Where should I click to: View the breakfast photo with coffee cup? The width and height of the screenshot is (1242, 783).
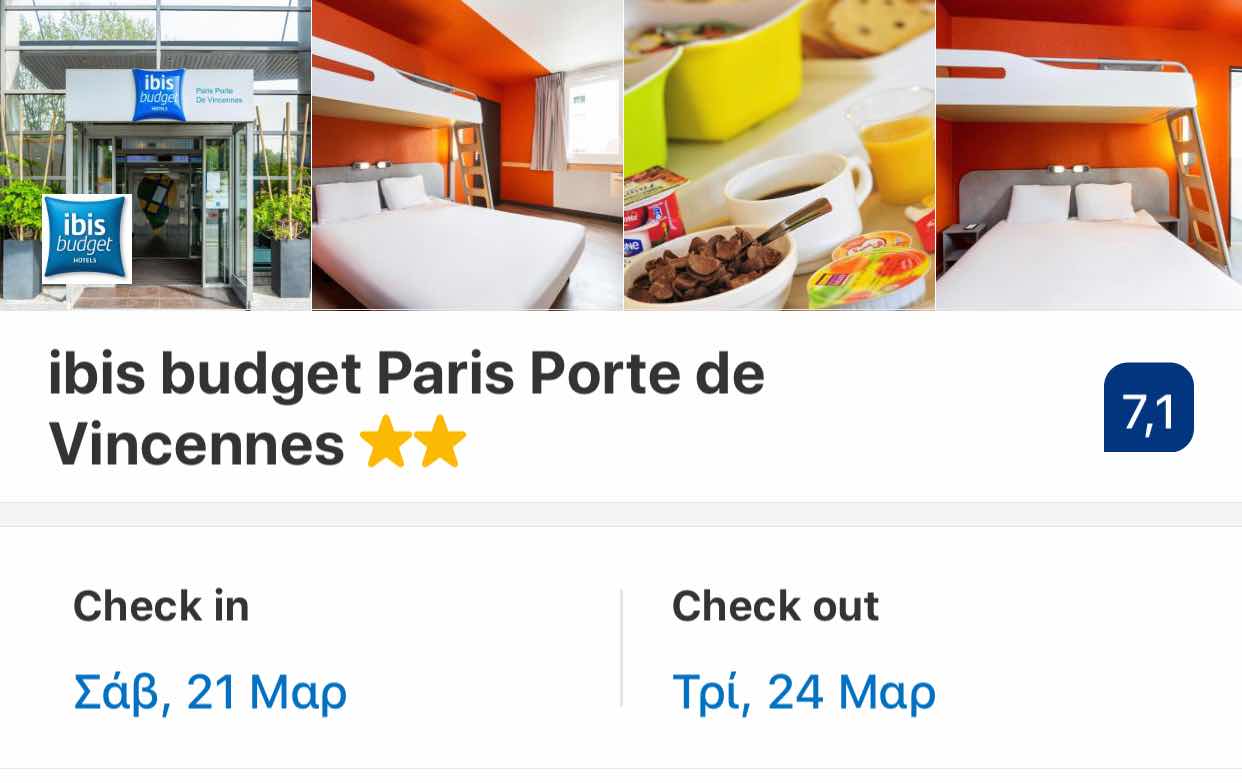(779, 155)
